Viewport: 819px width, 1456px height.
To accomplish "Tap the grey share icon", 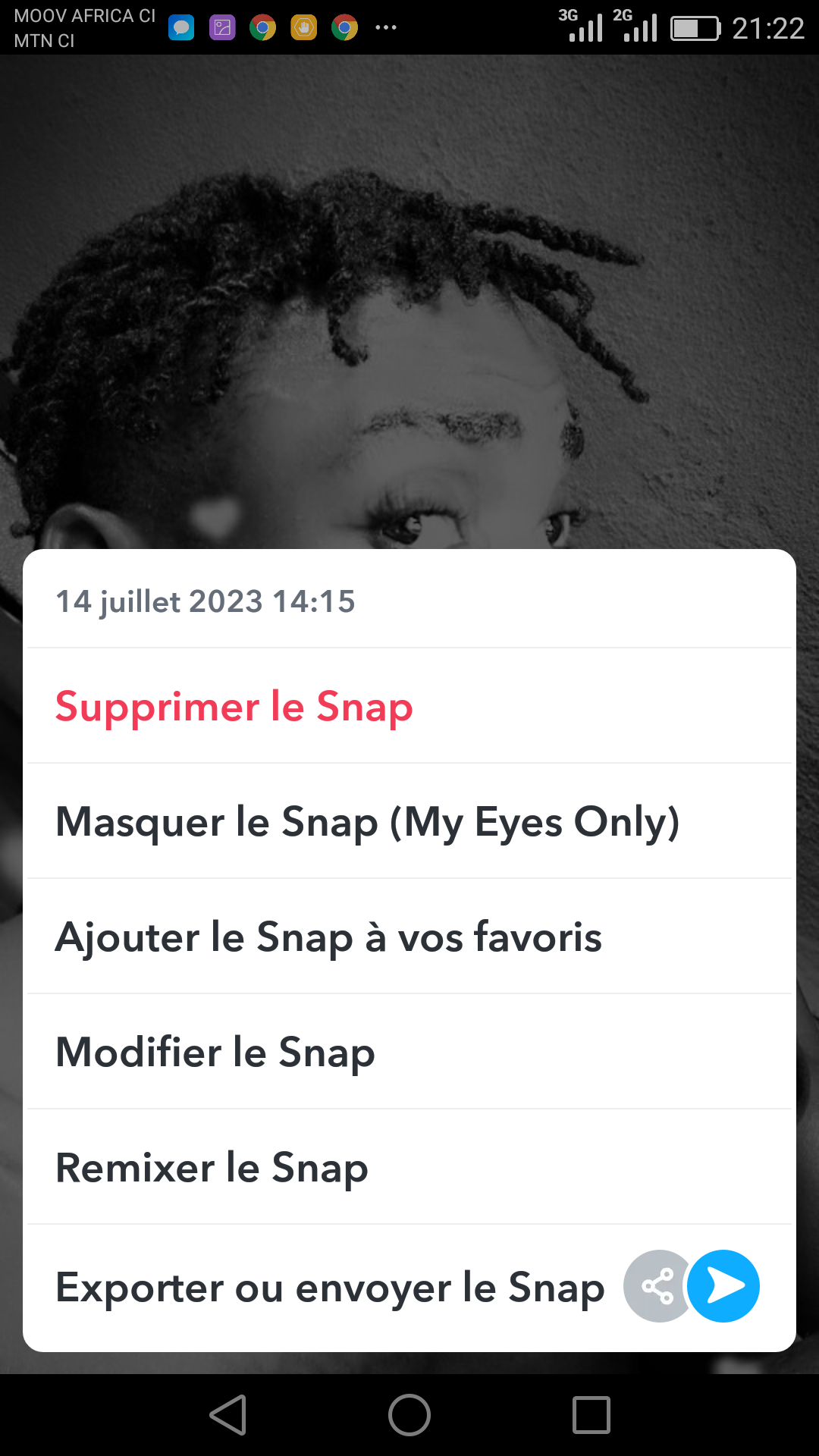I will (657, 1286).
